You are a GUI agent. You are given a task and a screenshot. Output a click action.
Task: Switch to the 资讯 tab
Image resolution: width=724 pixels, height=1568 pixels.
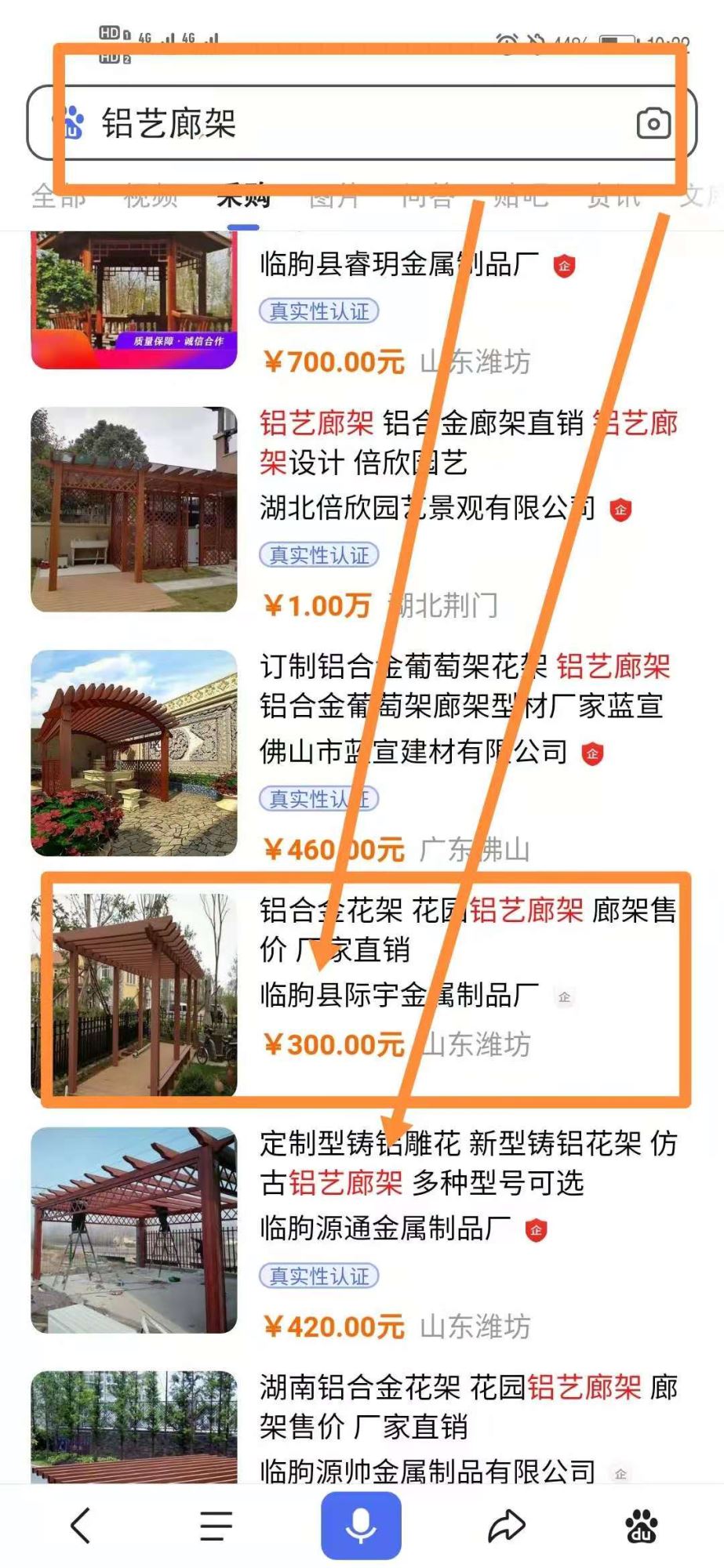click(x=613, y=196)
